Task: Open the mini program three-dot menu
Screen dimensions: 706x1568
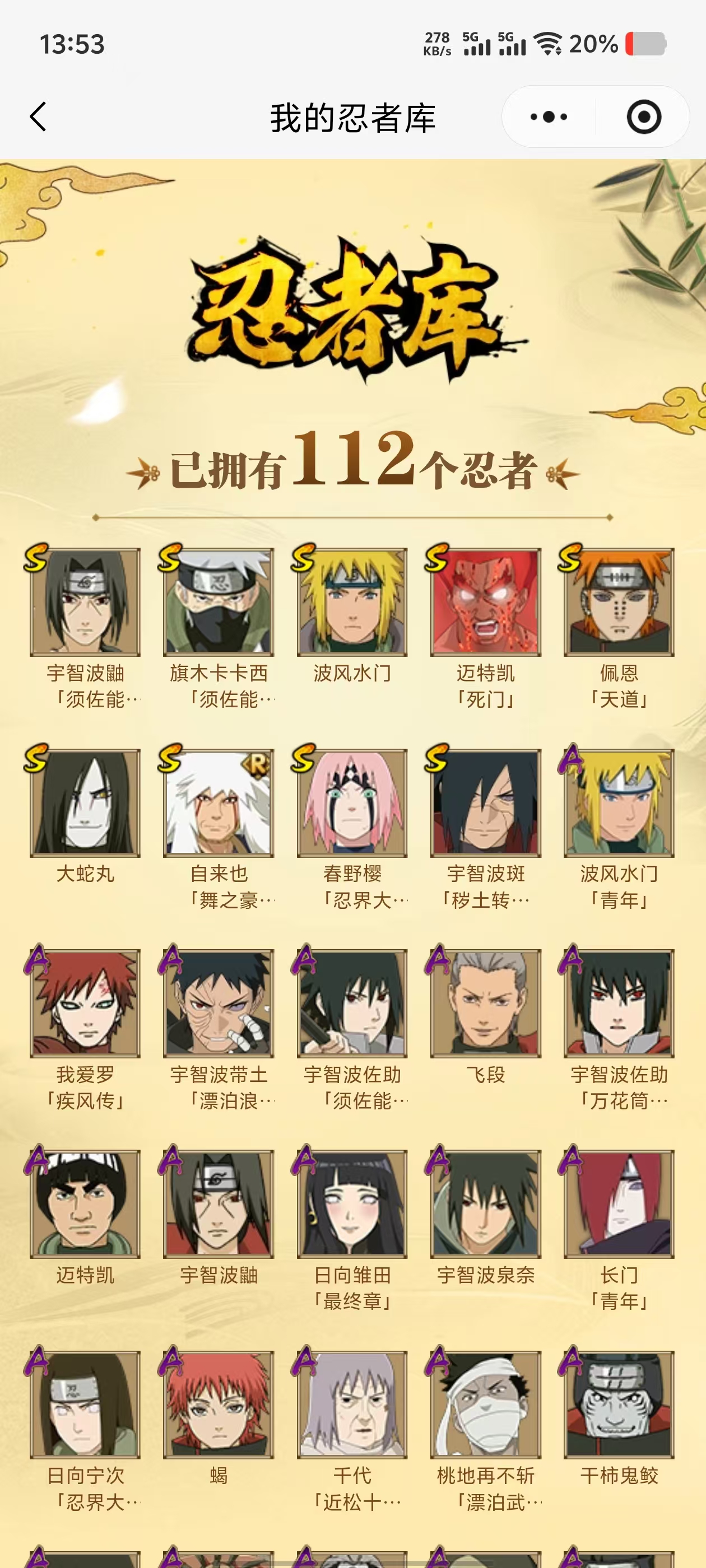Action: 548,117
